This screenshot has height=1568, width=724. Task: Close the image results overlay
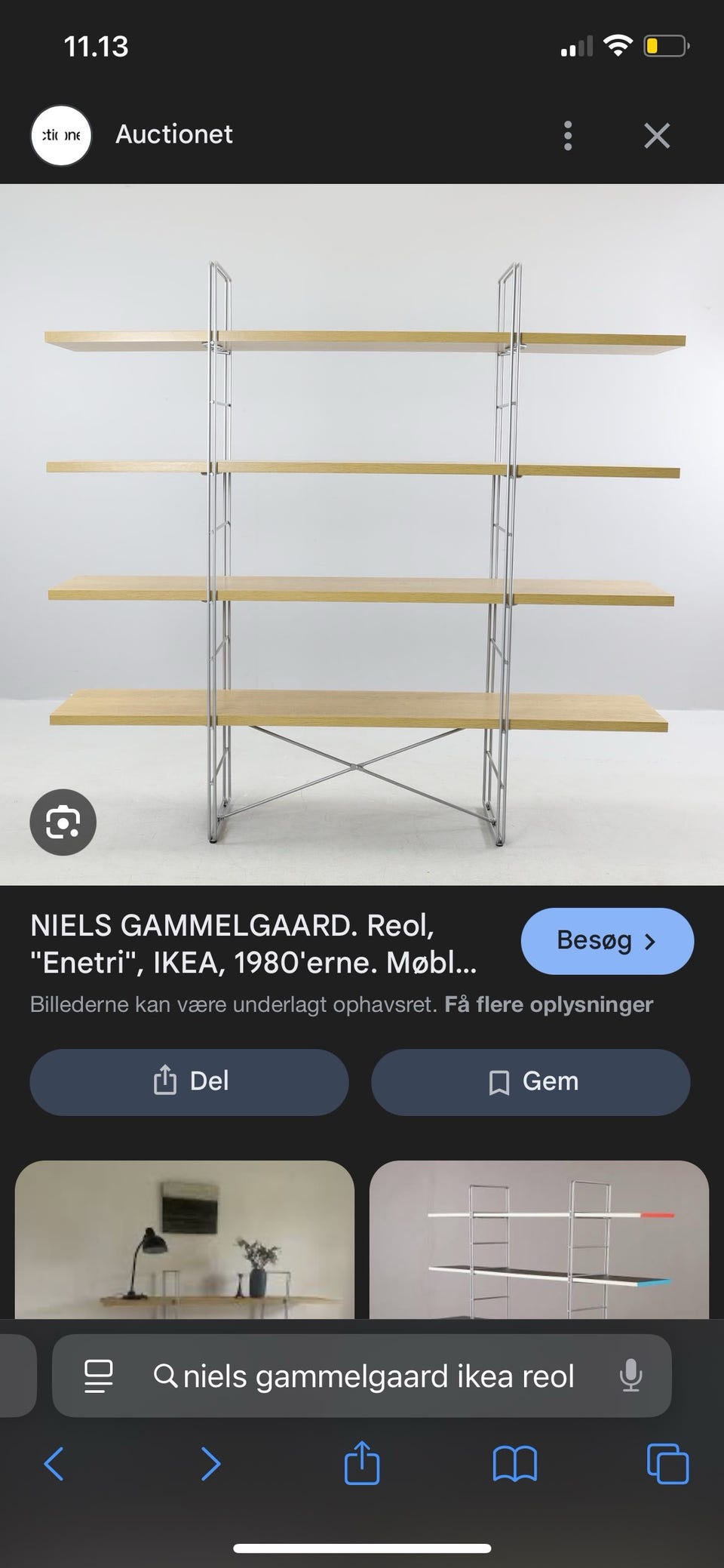pyautogui.click(x=657, y=135)
